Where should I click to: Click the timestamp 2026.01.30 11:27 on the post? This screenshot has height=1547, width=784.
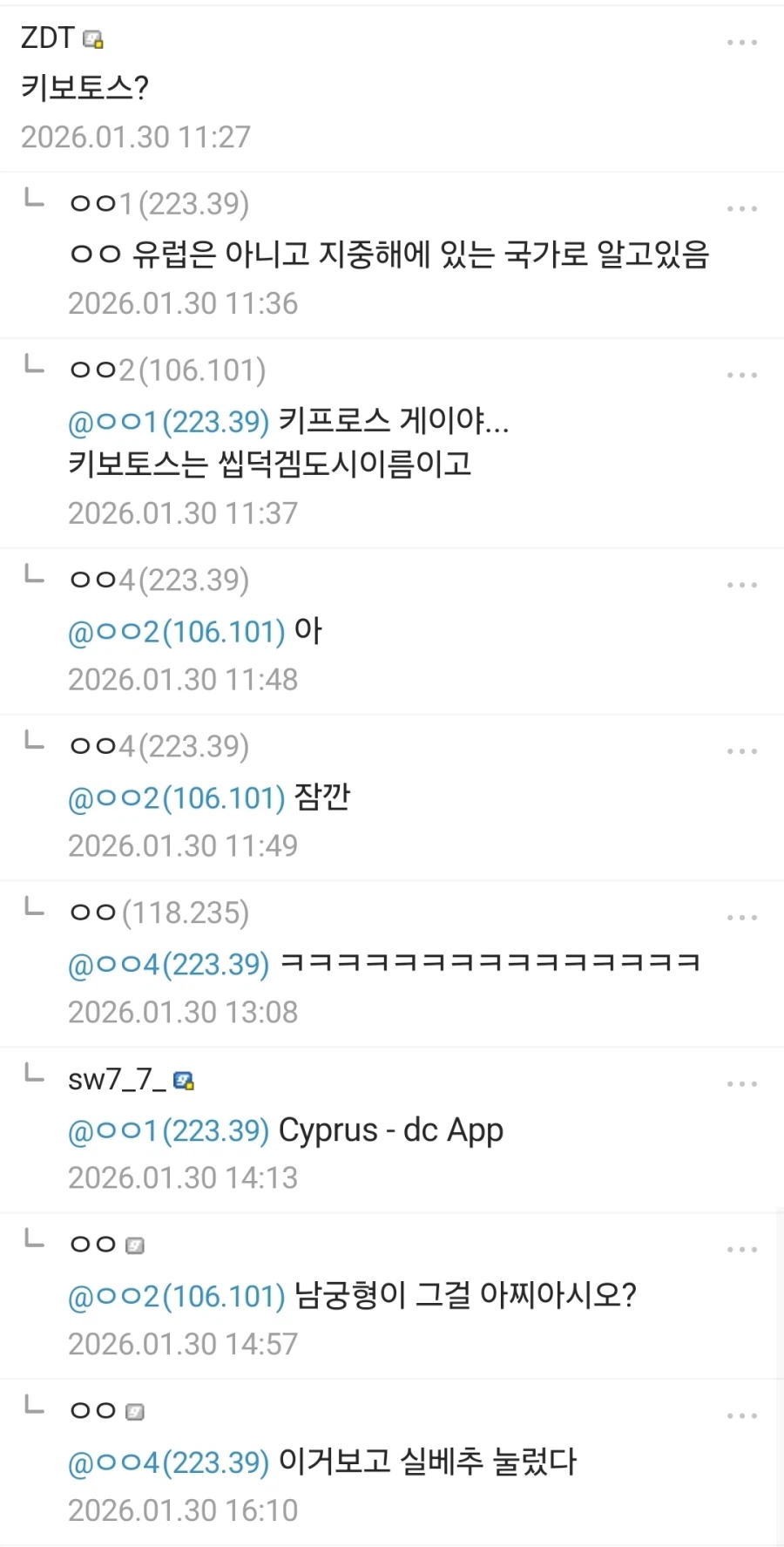pyautogui.click(x=137, y=136)
